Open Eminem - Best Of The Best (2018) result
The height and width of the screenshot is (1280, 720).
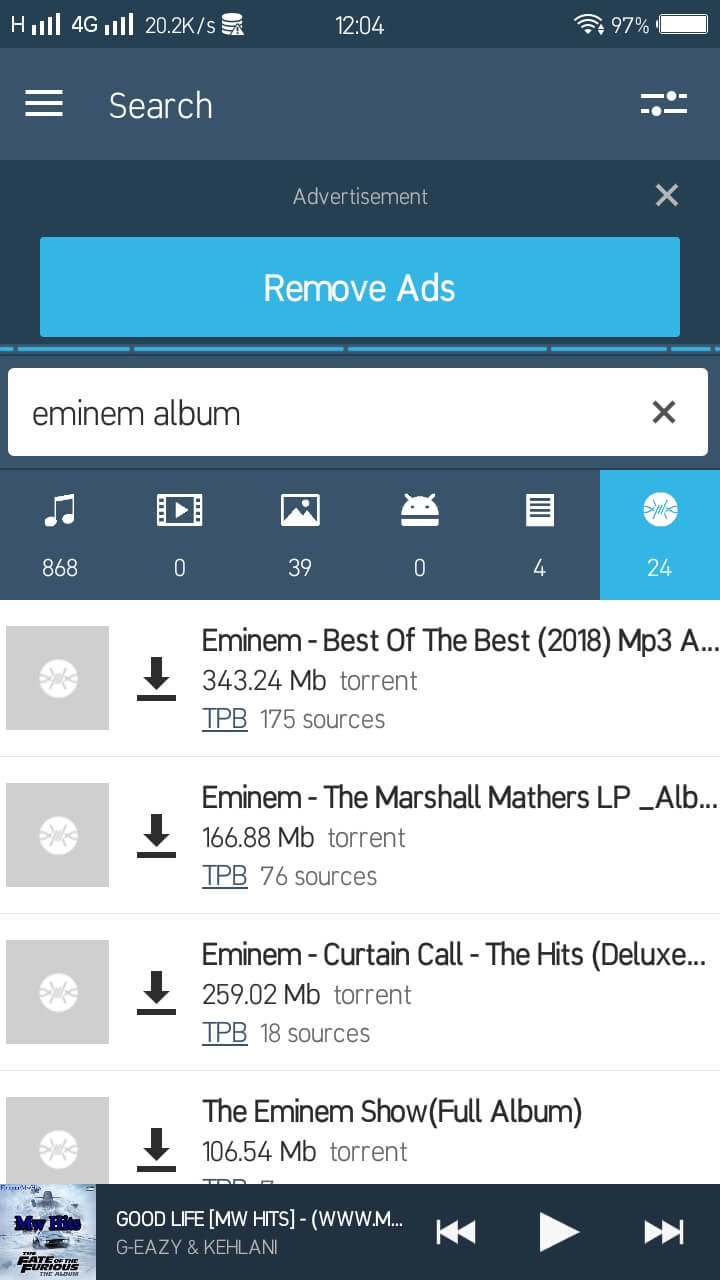pyautogui.click(x=460, y=641)
